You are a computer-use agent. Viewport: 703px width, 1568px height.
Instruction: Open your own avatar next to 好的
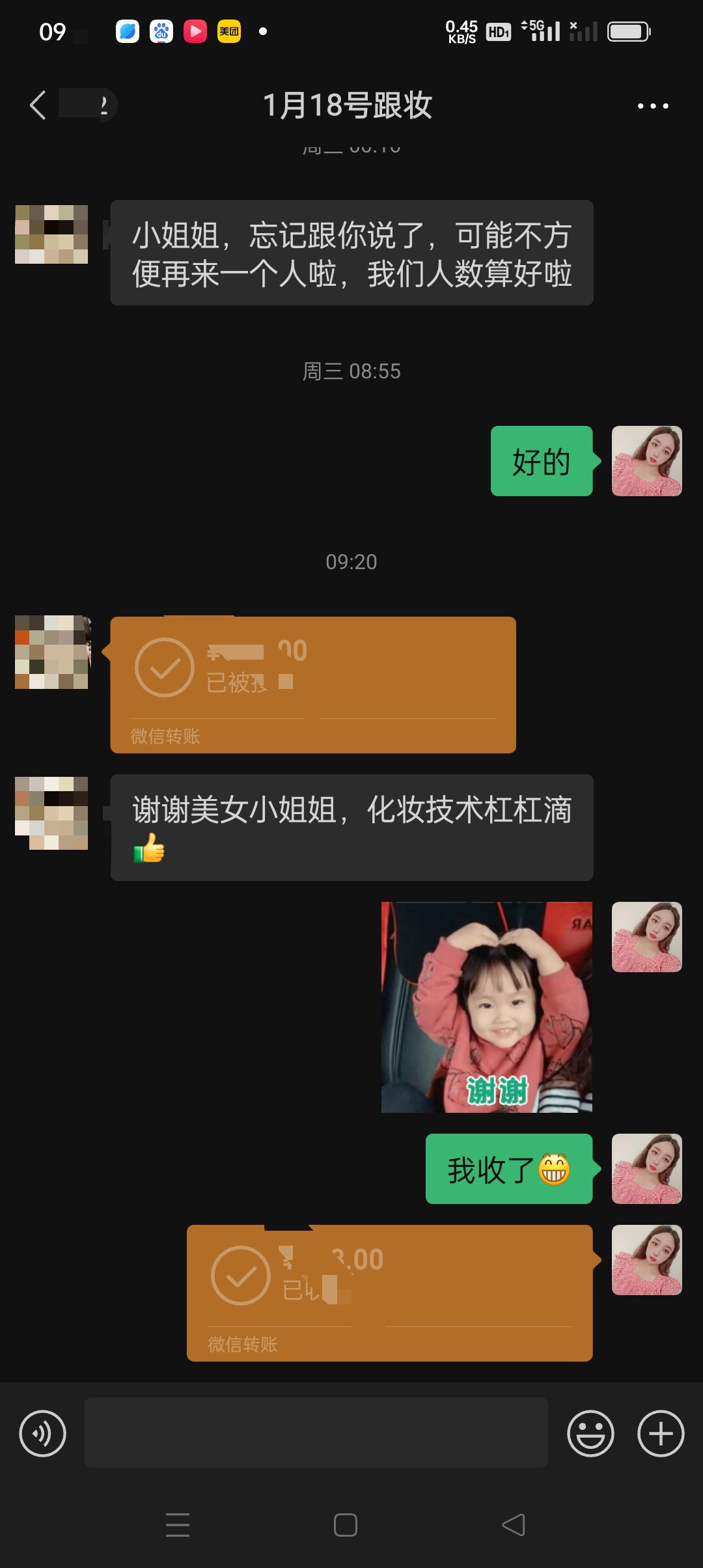tap(647, 461)
